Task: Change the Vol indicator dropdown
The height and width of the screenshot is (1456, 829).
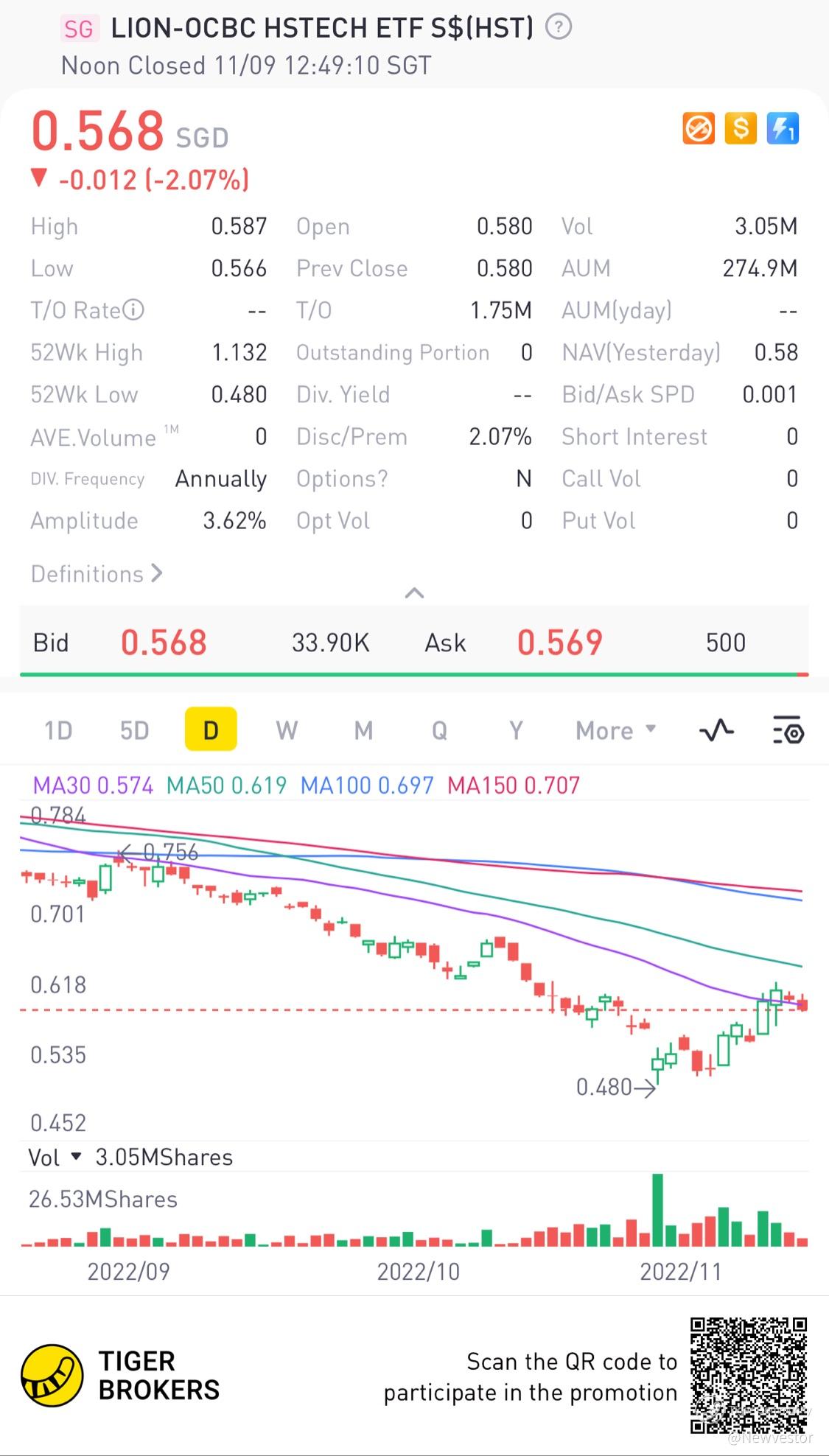Action: (55, 1157)
